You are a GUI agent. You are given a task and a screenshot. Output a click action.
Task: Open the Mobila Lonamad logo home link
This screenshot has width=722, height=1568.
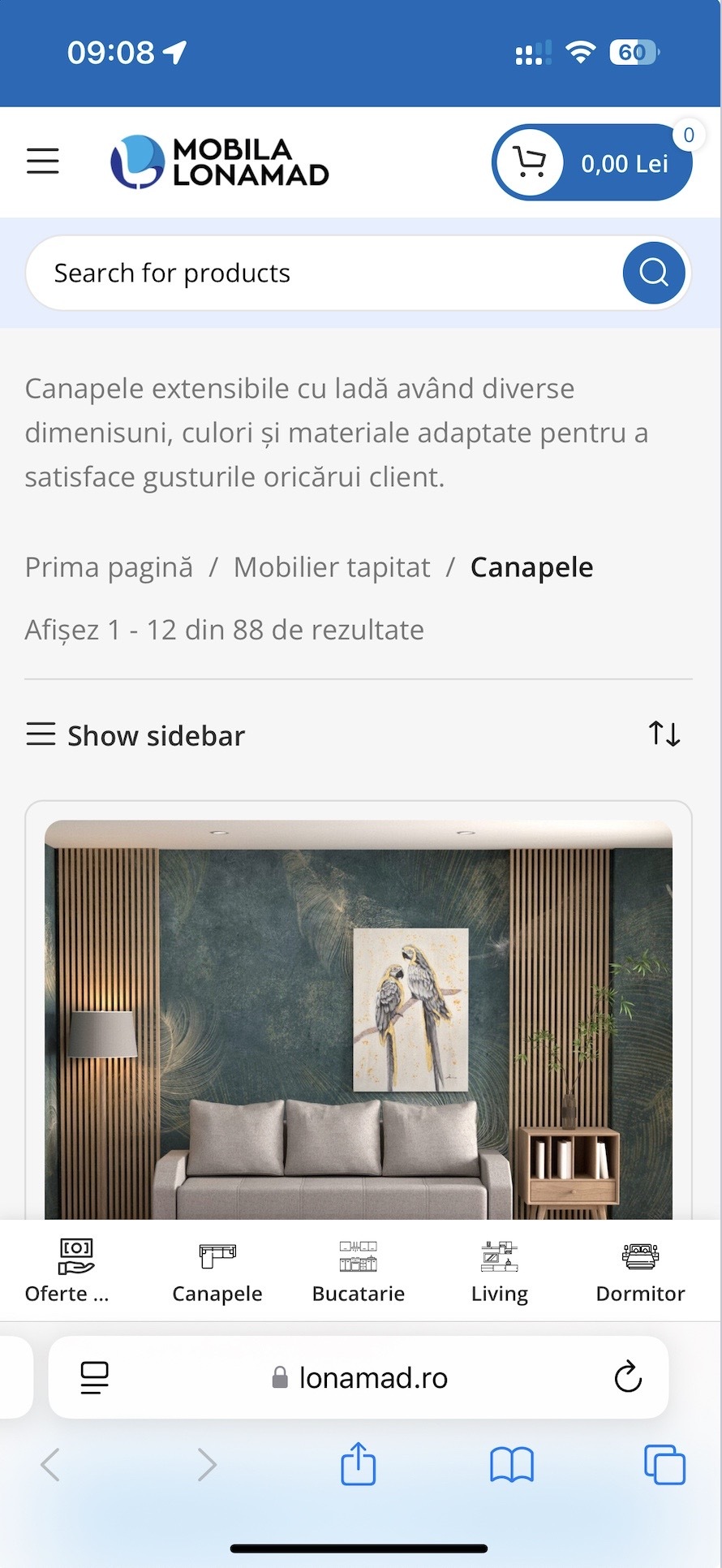219,162
